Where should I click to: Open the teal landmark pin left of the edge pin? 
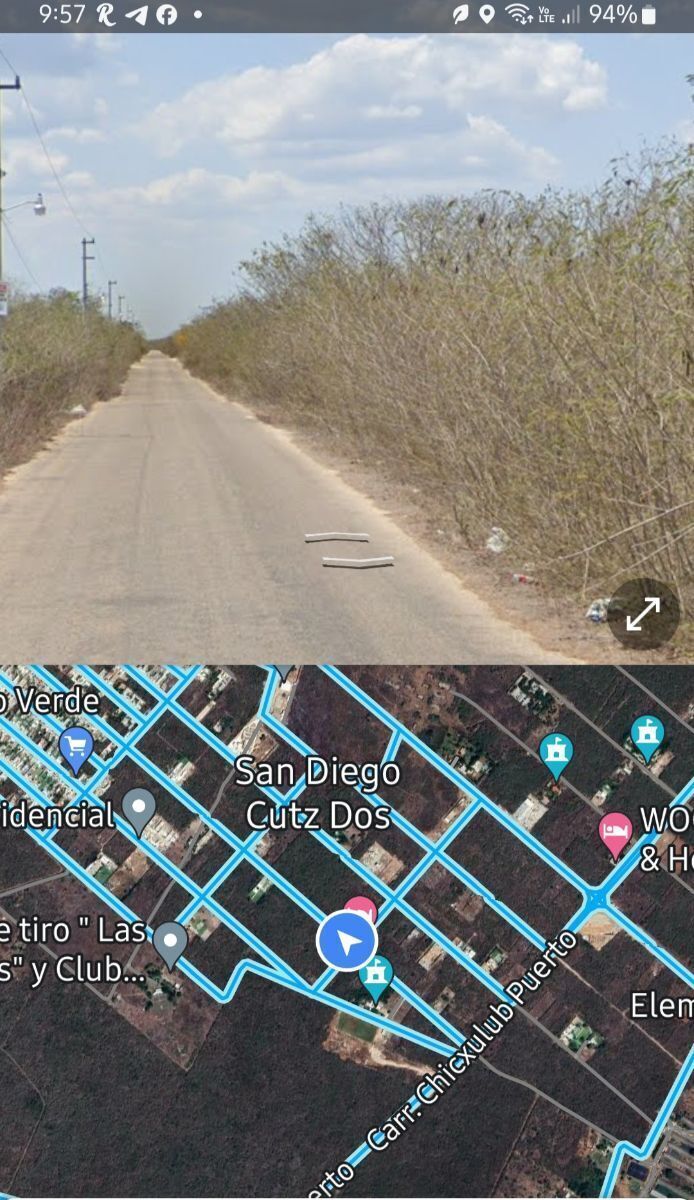coord(555,753)
